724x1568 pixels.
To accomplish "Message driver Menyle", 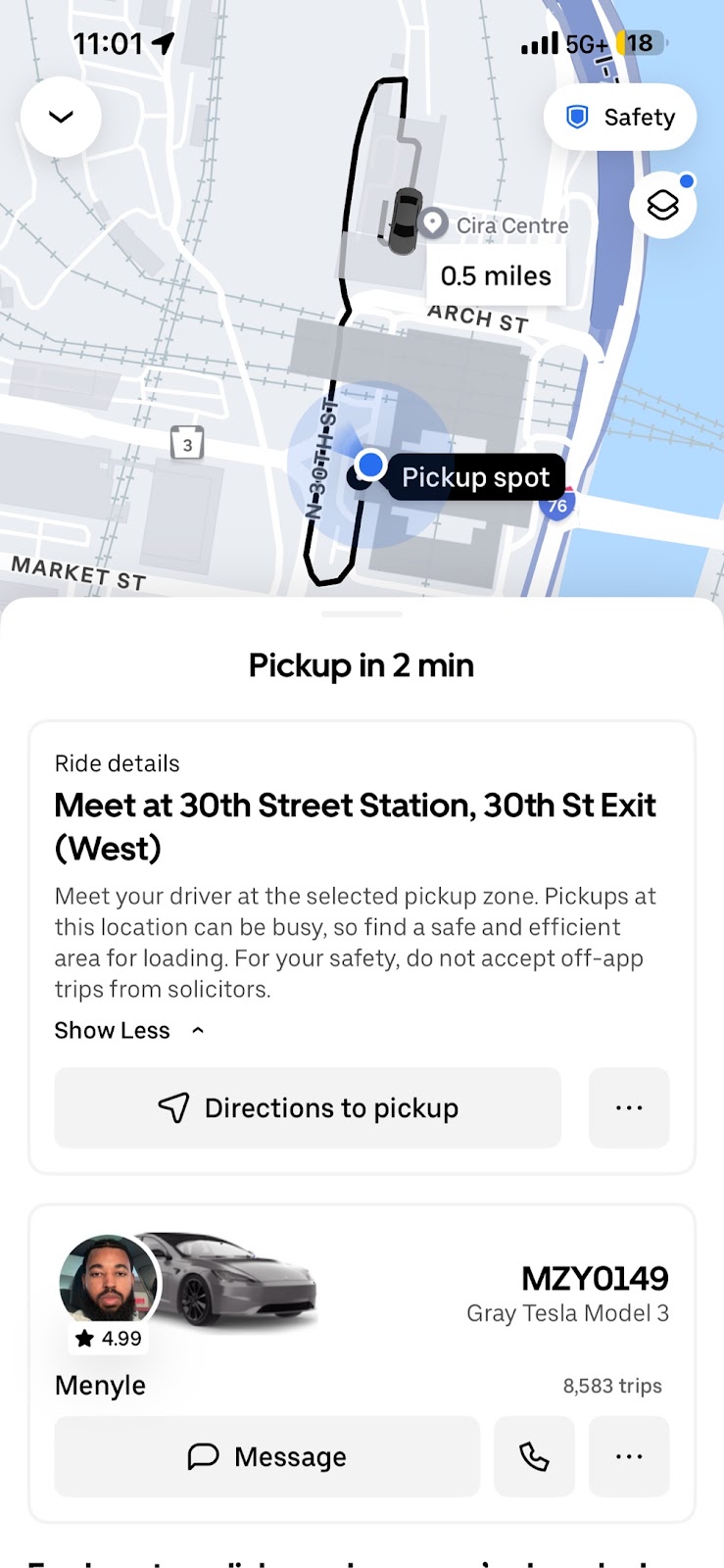I will (x=266, y=1456).
